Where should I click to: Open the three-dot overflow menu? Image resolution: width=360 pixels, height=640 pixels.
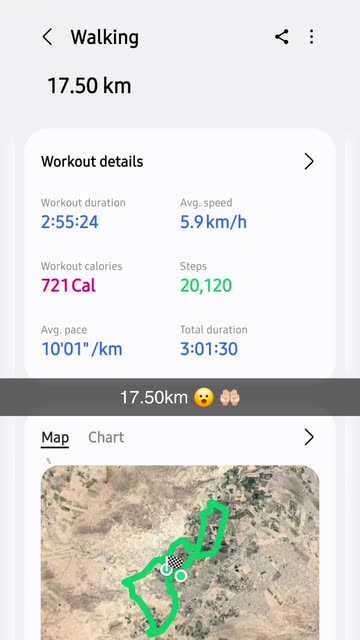311,37
